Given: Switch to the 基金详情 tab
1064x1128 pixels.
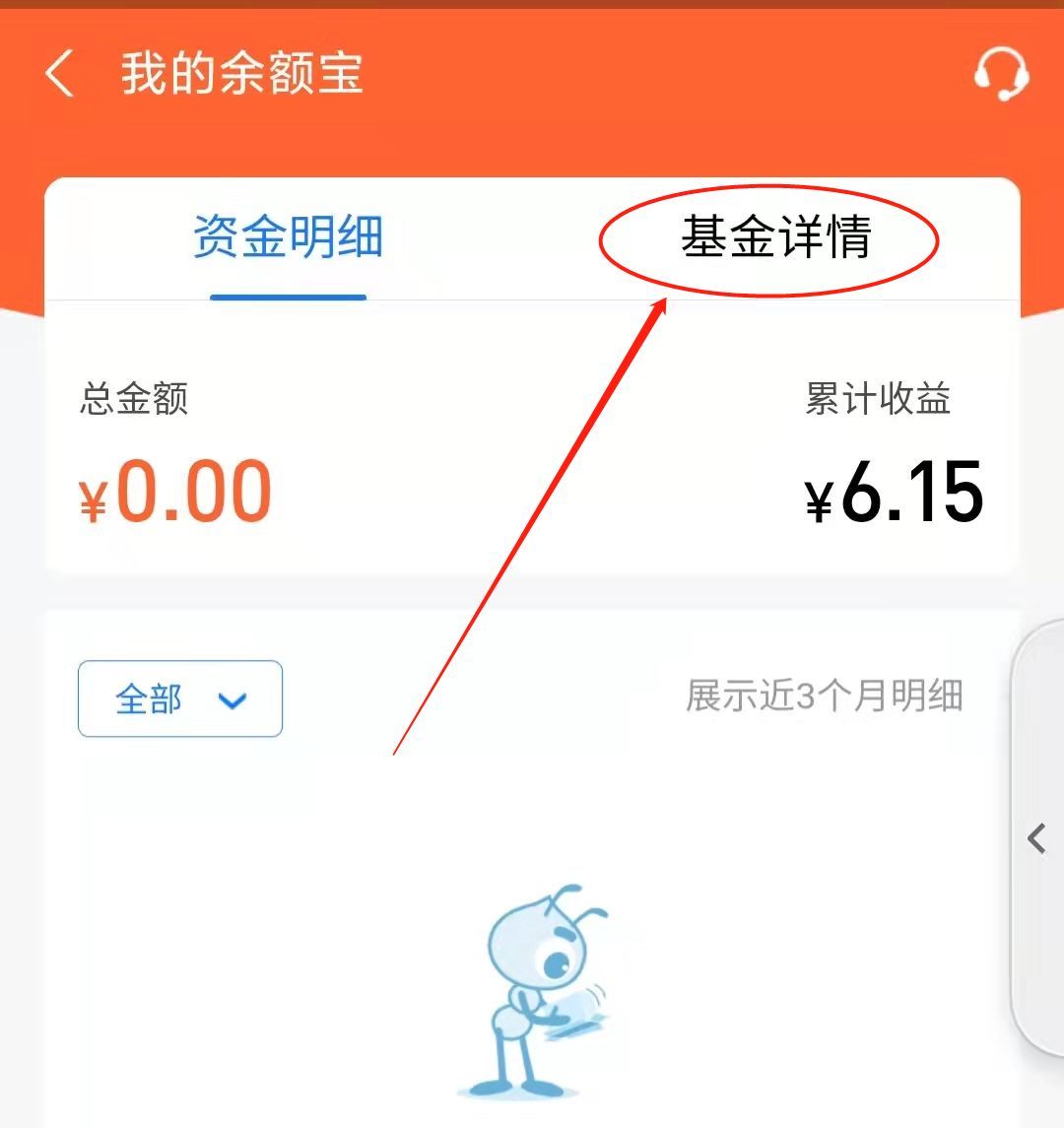Looking at the screenshot, I should [775, 238].
